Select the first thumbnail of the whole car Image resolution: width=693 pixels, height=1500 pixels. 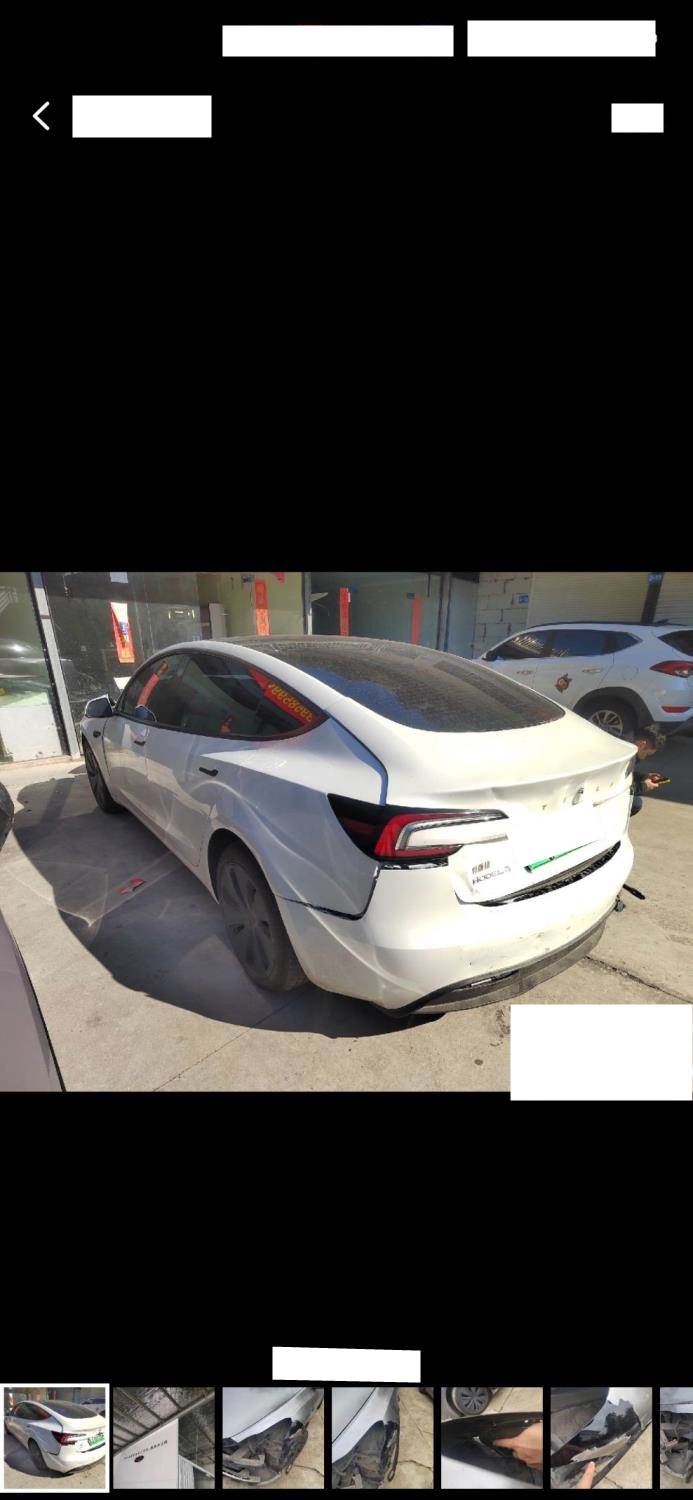pyautogui.click(x=55, y=1438)
